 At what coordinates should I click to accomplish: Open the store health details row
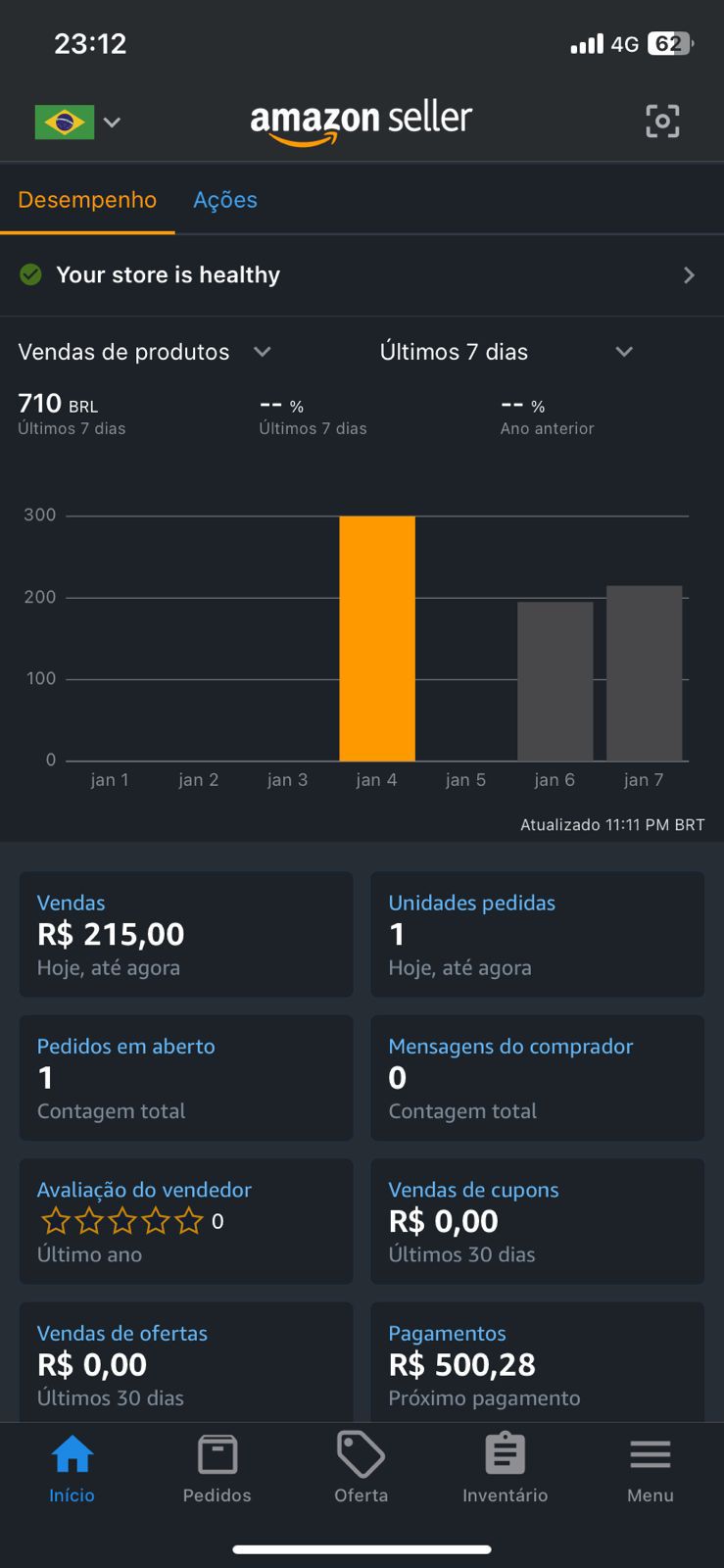tap(362, 275)
